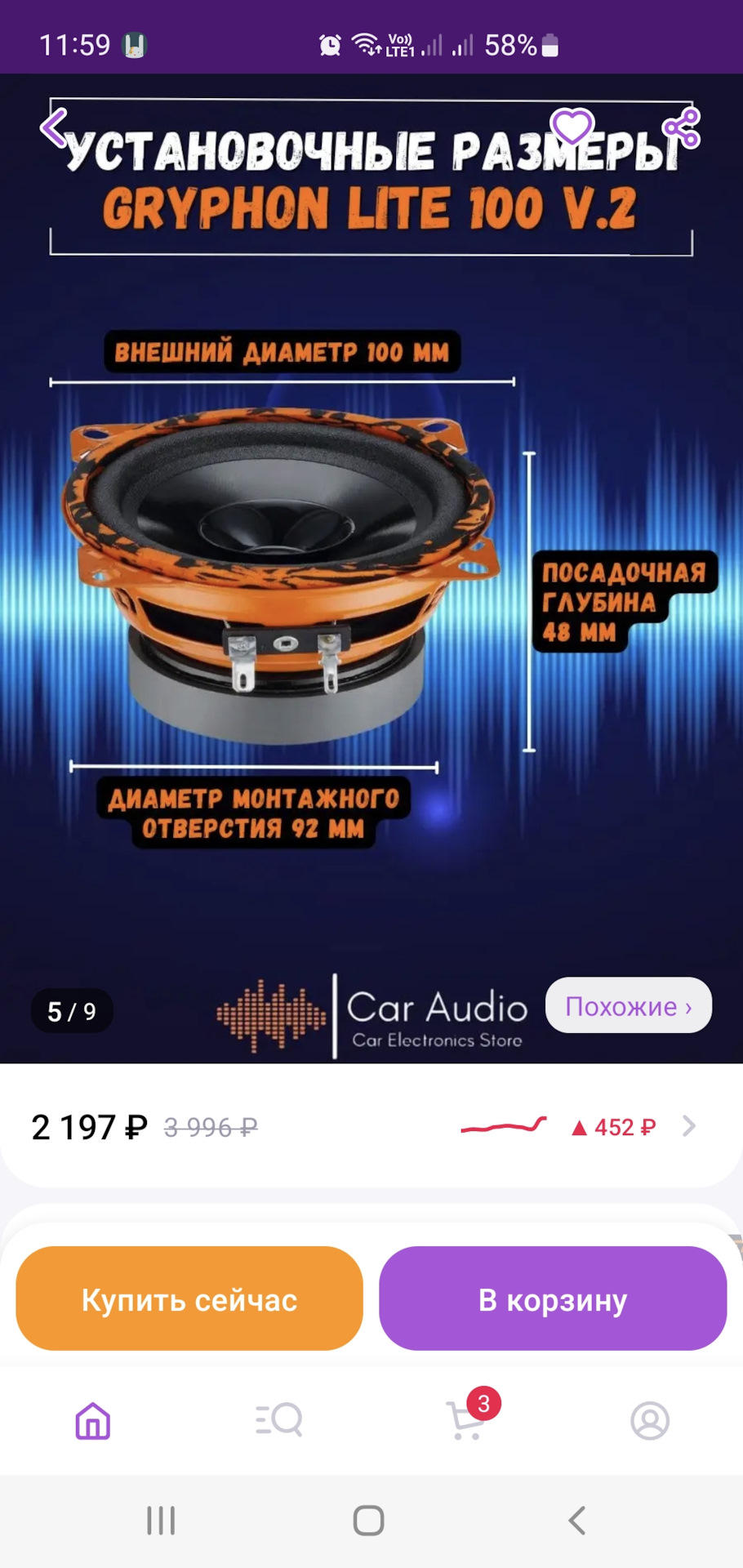The image size is (743, 1568).
Task: Go to the profile tab
Action: (x=650, y=1421)
